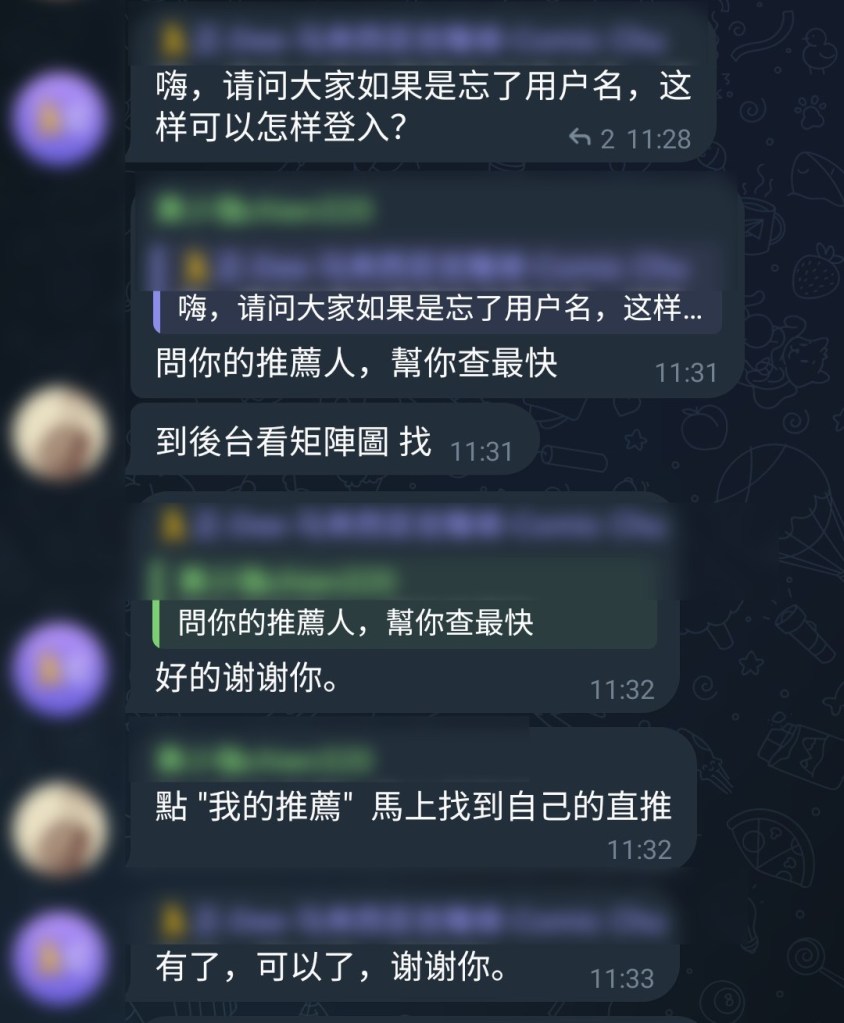
Task: Open the 2 replies on the 11:28 message
Action: pyautogui.click(x=591, y=138)
